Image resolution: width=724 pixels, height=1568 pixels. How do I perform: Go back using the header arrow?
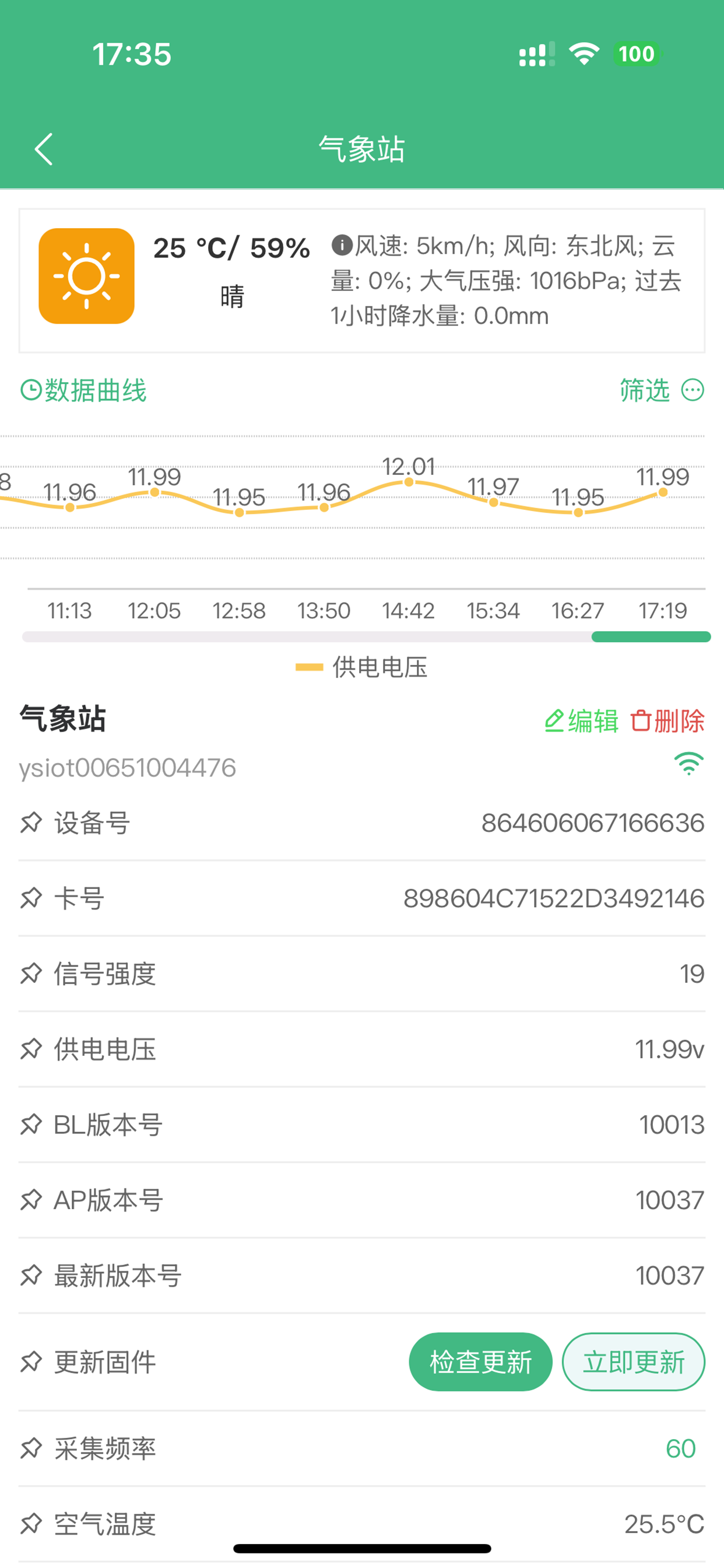point(44,149)
